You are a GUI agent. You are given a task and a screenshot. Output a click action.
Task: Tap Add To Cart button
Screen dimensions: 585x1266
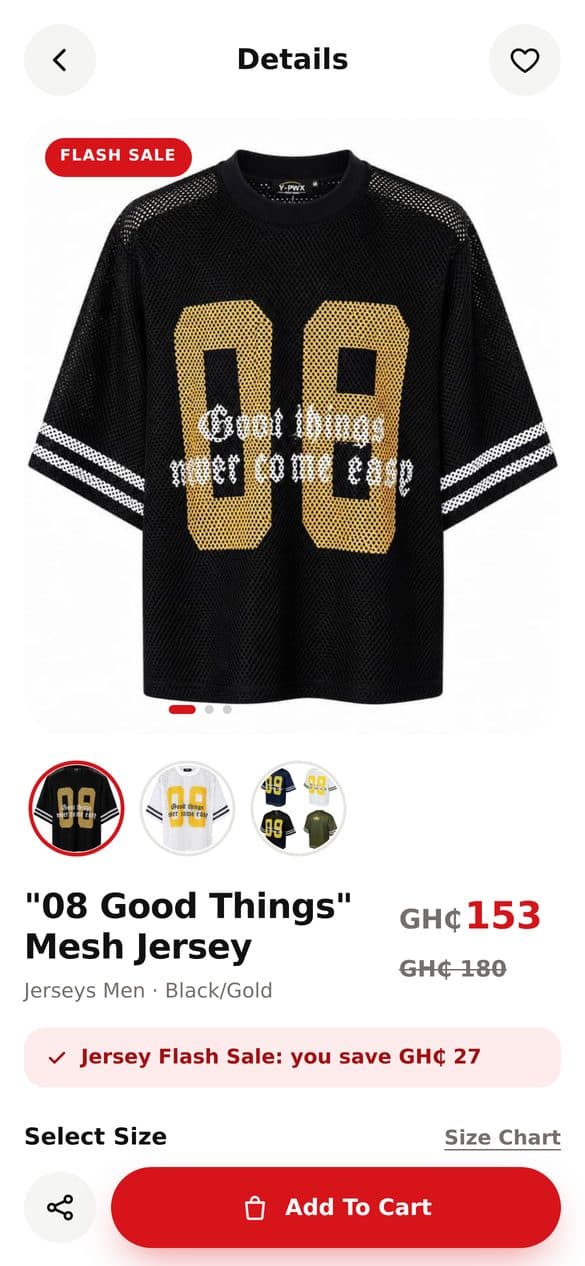click(x=336, y=1207)
